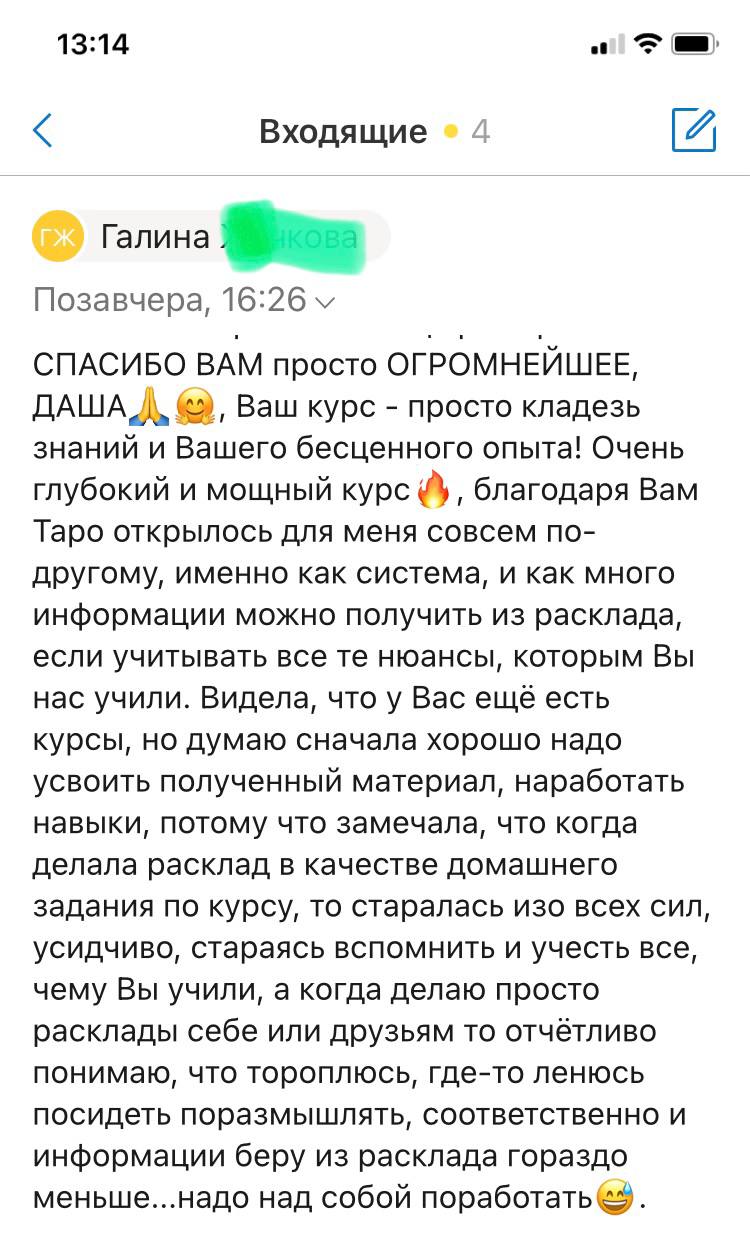The image size is (750, 1248).
Task: Go back to the inbox list
Action: 43,131
